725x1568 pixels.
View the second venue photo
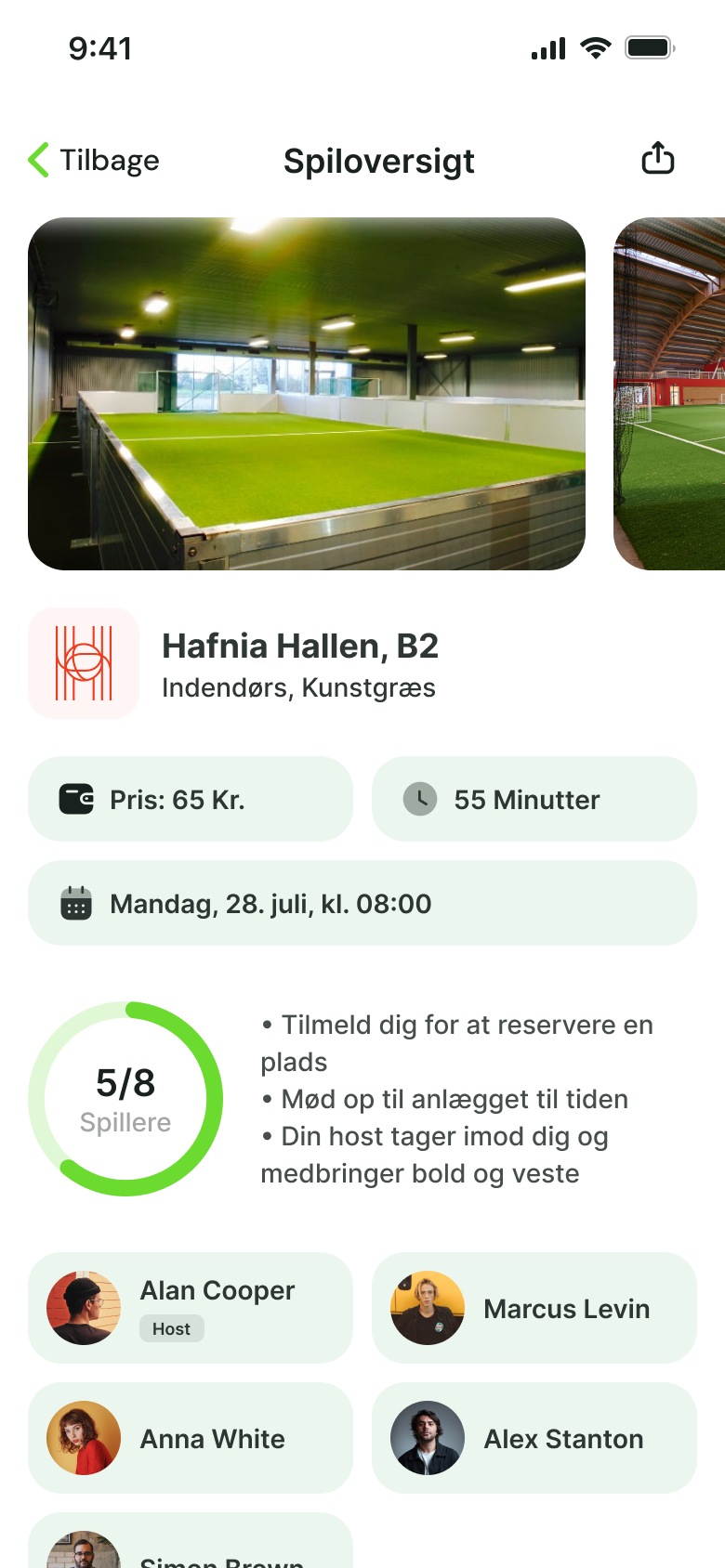(x=671, y=393)
